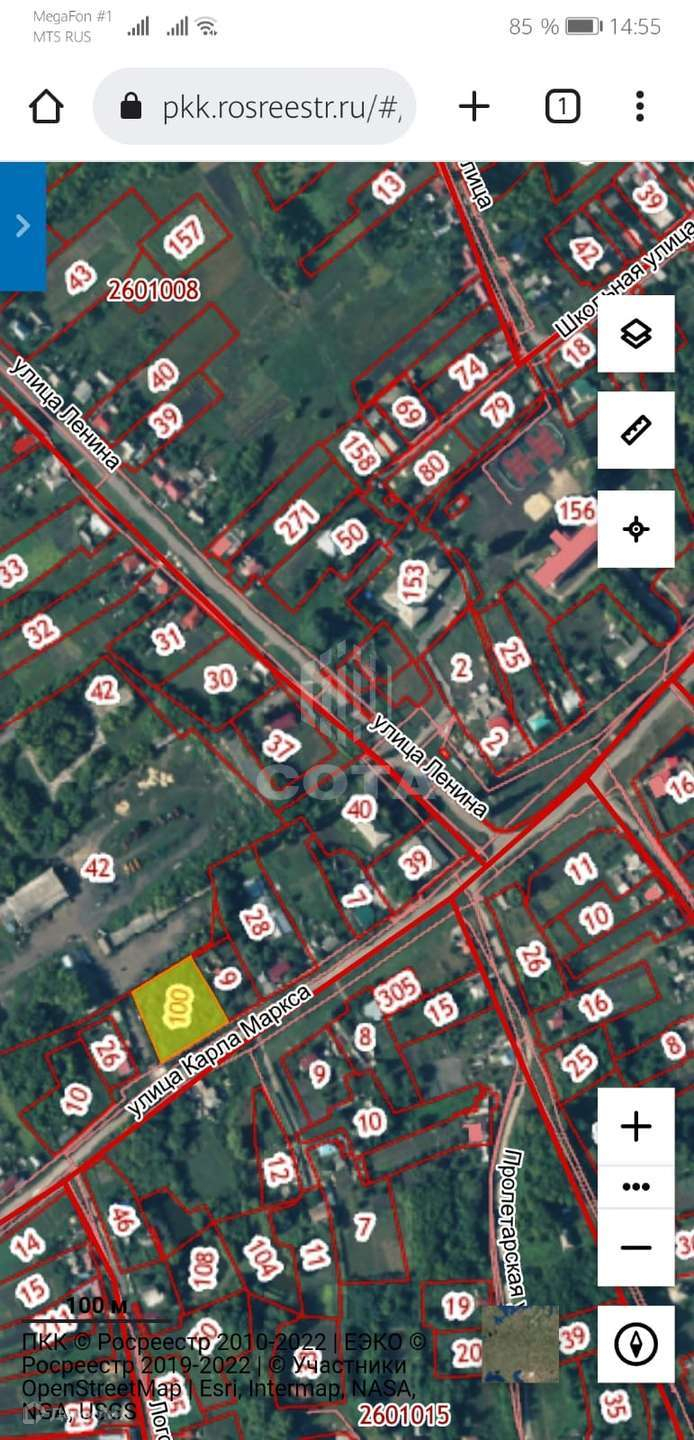Activate the ruler measurement tool
Screen dimensions: 694x1440
[x=636, y=430]
